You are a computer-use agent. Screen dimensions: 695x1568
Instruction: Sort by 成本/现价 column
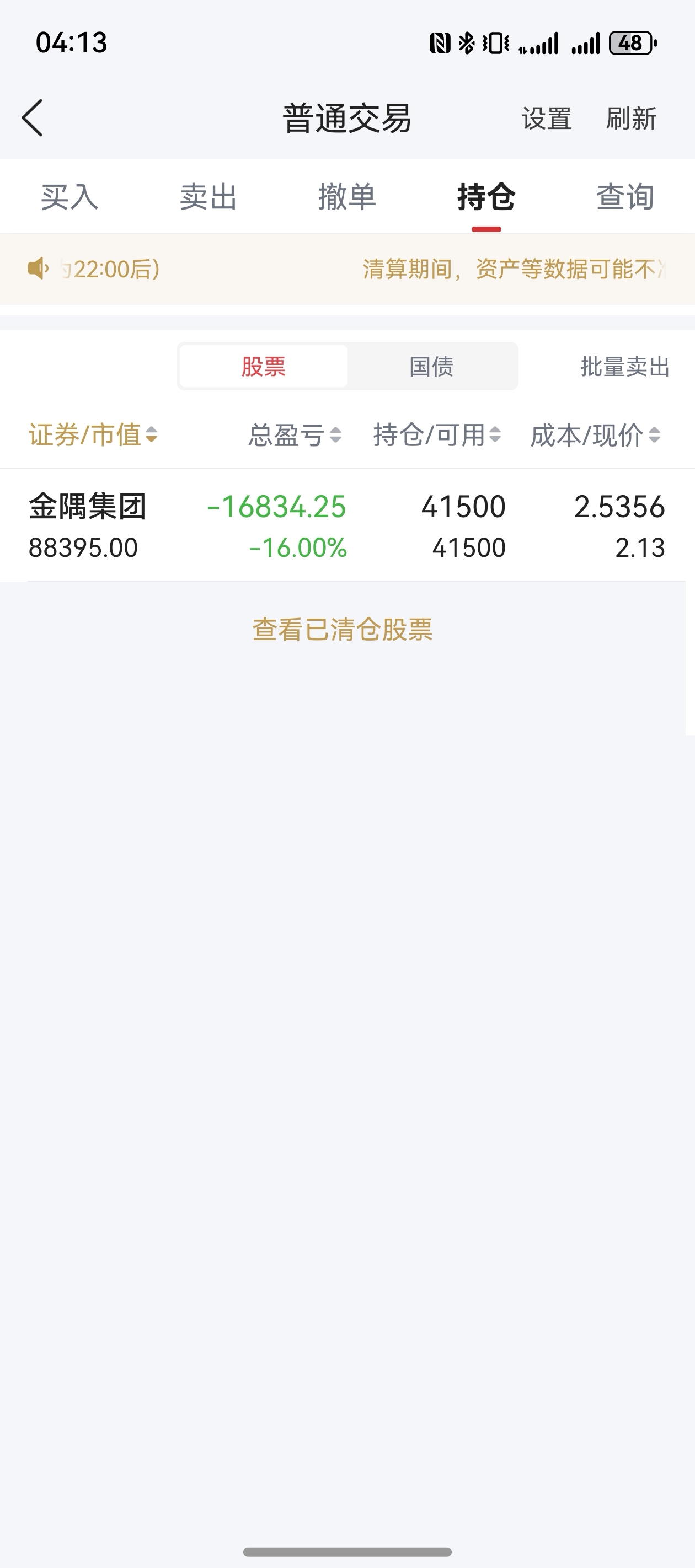tap(595, 435)
